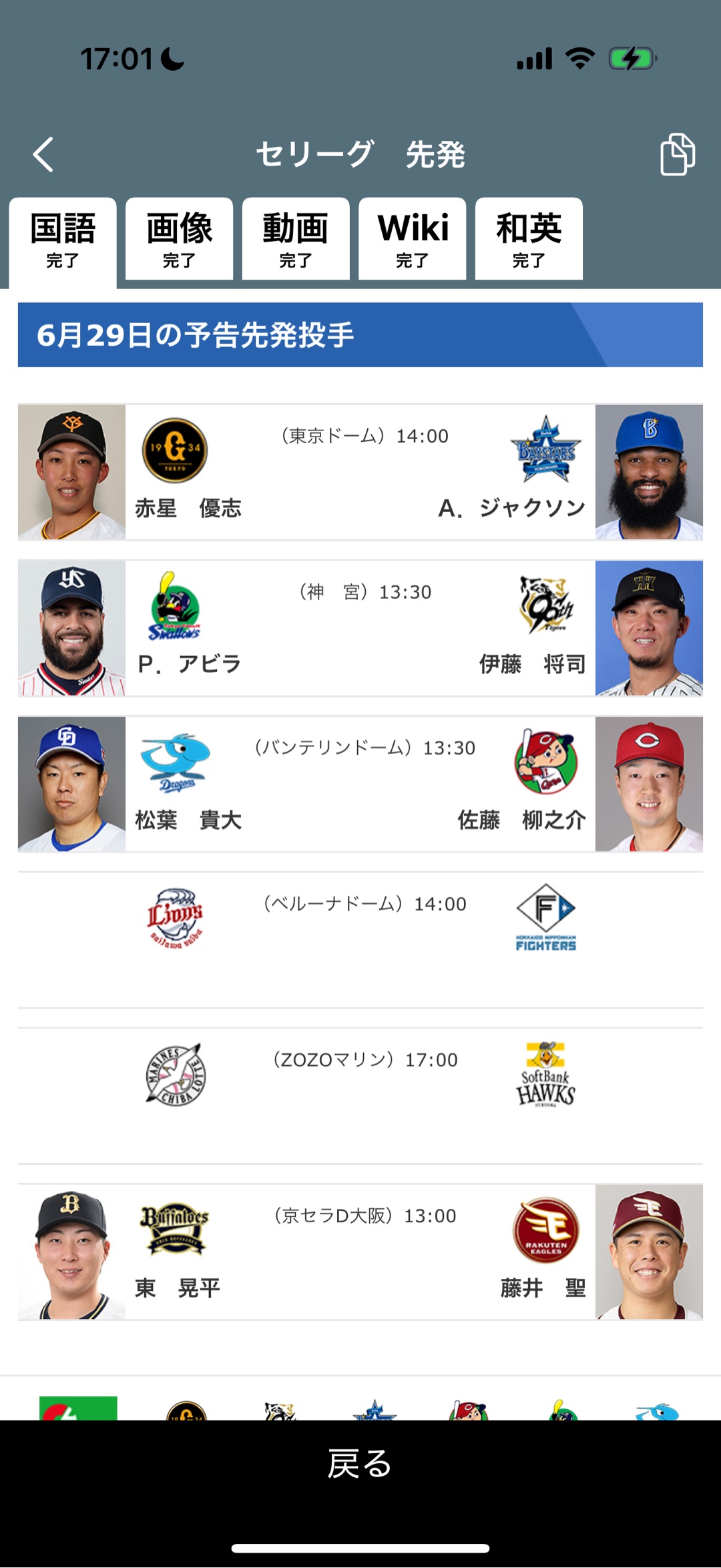This screenshot has height=1568, width=721.
Task: Go back with the top-left arrow
Action: 43,155
